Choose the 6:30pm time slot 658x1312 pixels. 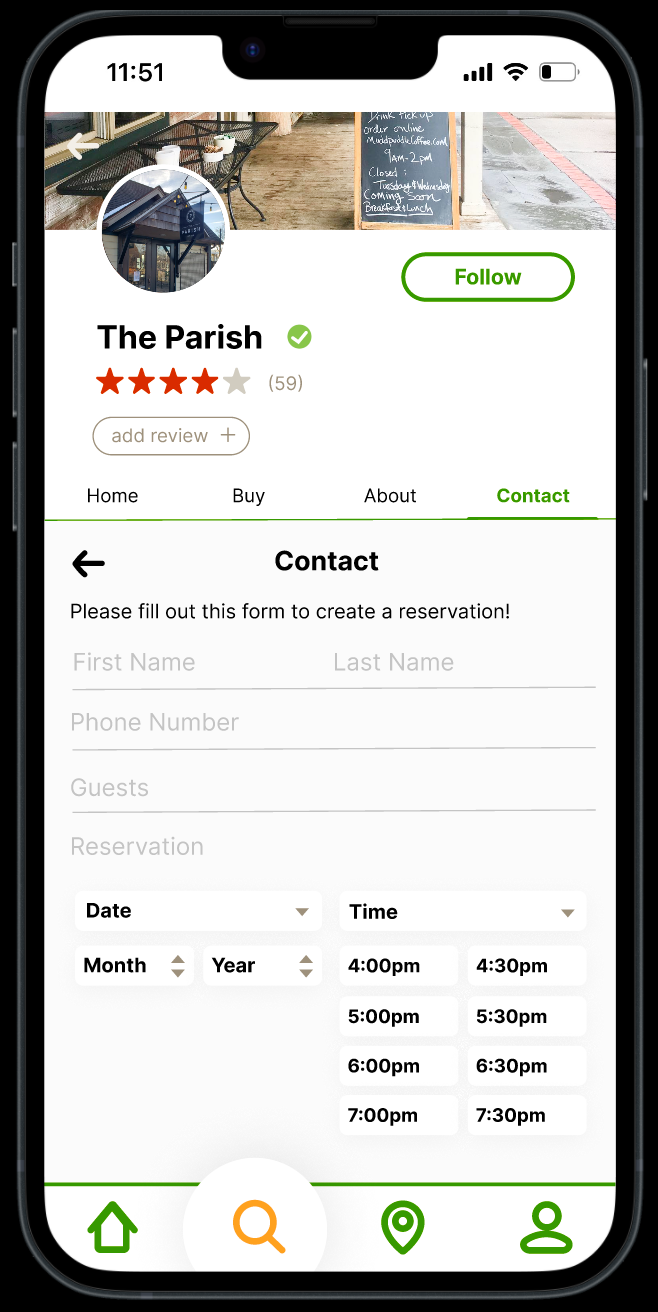[527, 1066]
